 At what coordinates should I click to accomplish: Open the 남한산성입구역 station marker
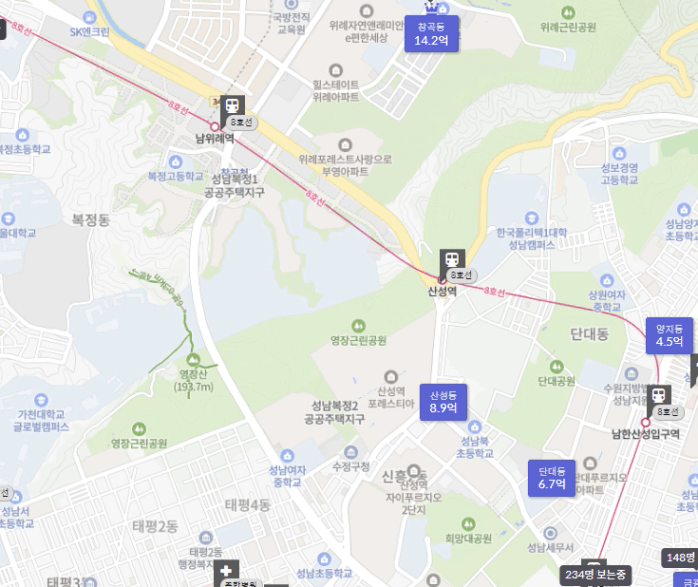click(660, 396)
